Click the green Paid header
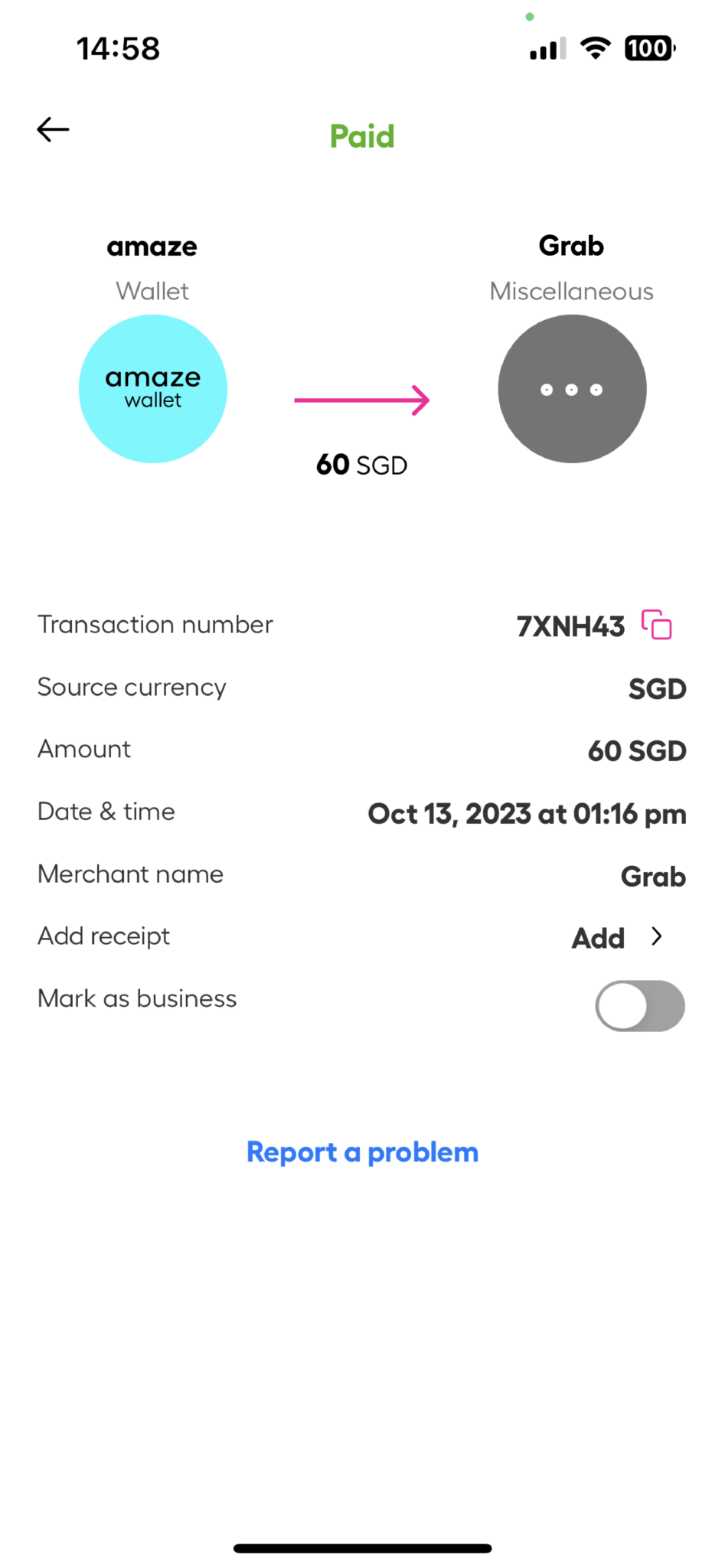This screenshot has width=725, height=1568. [362, 136]
